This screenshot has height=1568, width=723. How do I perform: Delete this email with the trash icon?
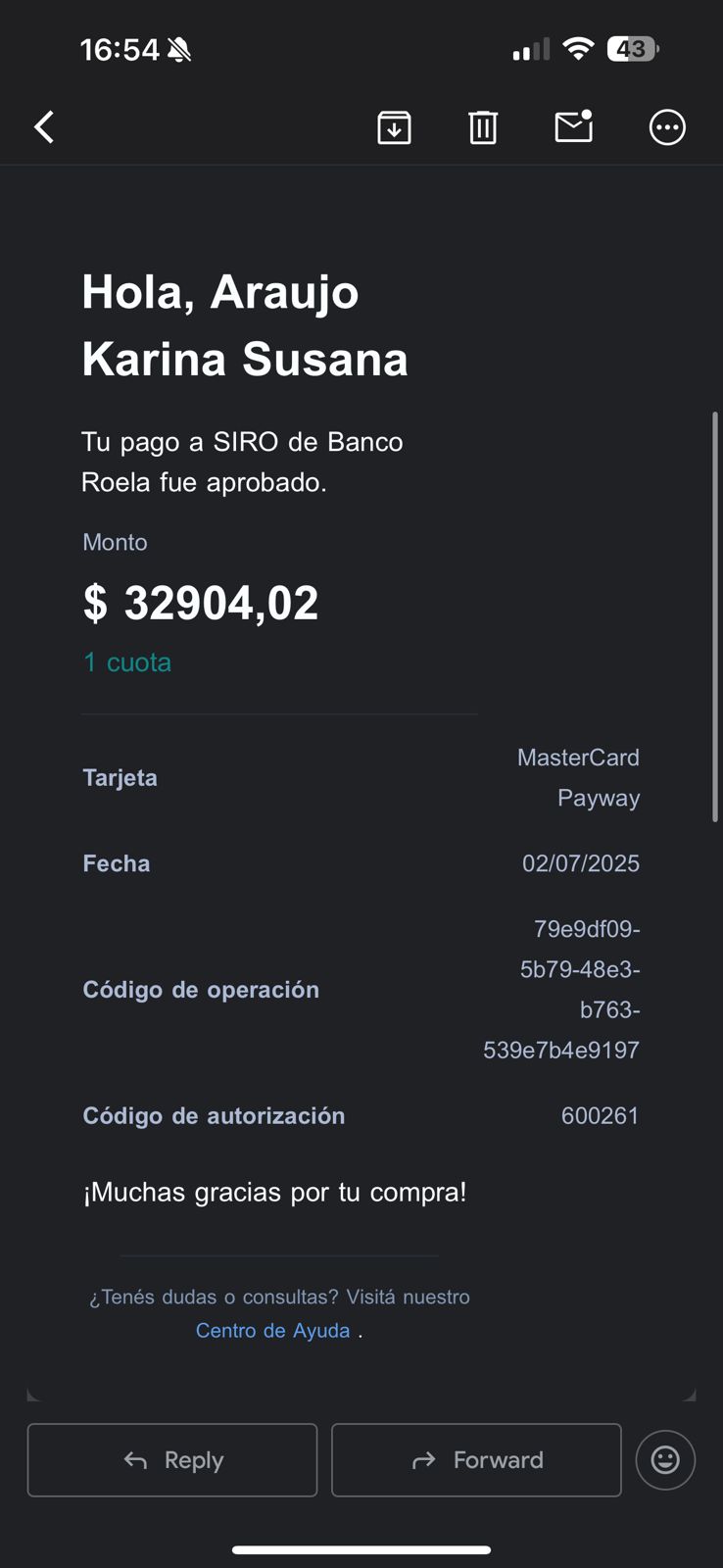[x=483, y=127]
